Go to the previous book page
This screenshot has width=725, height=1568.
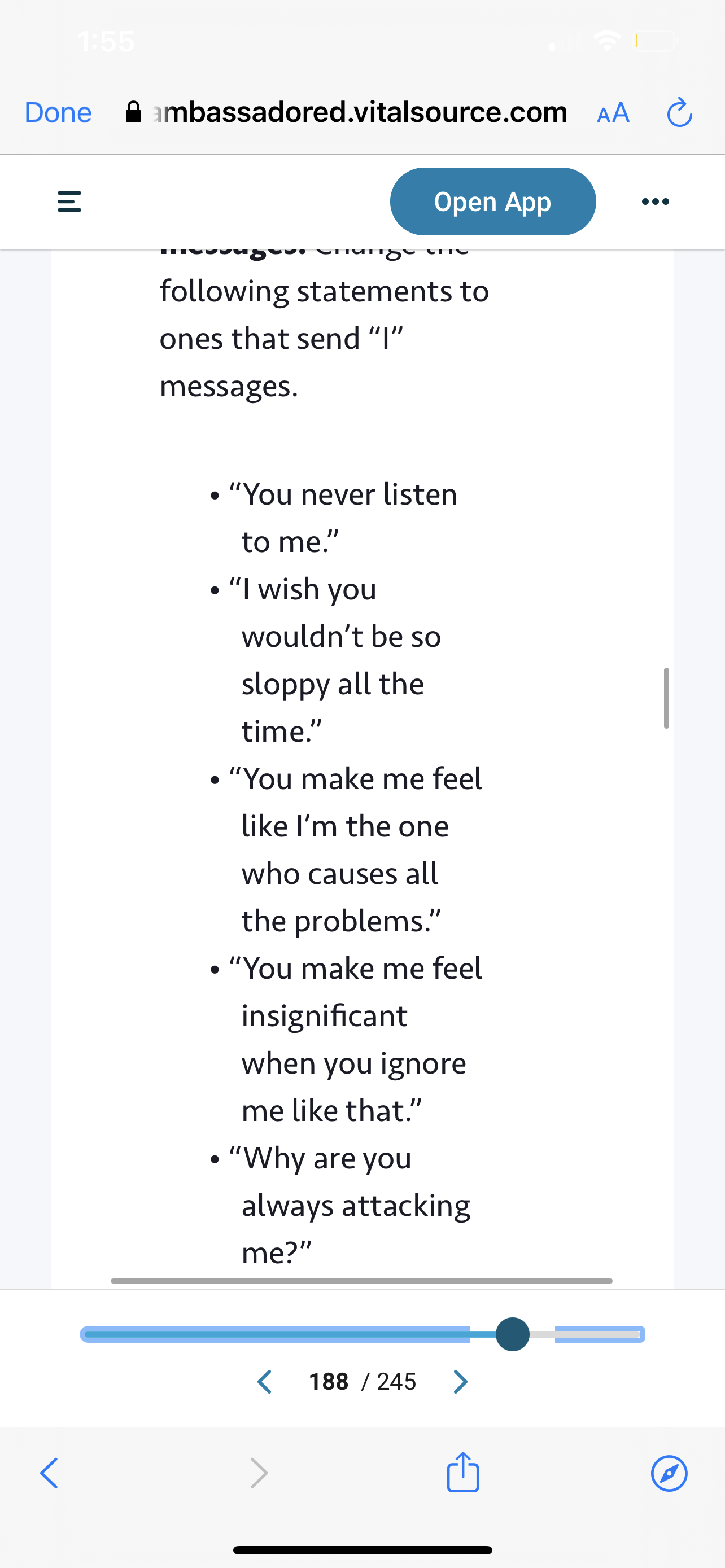tap(265, 1382)
